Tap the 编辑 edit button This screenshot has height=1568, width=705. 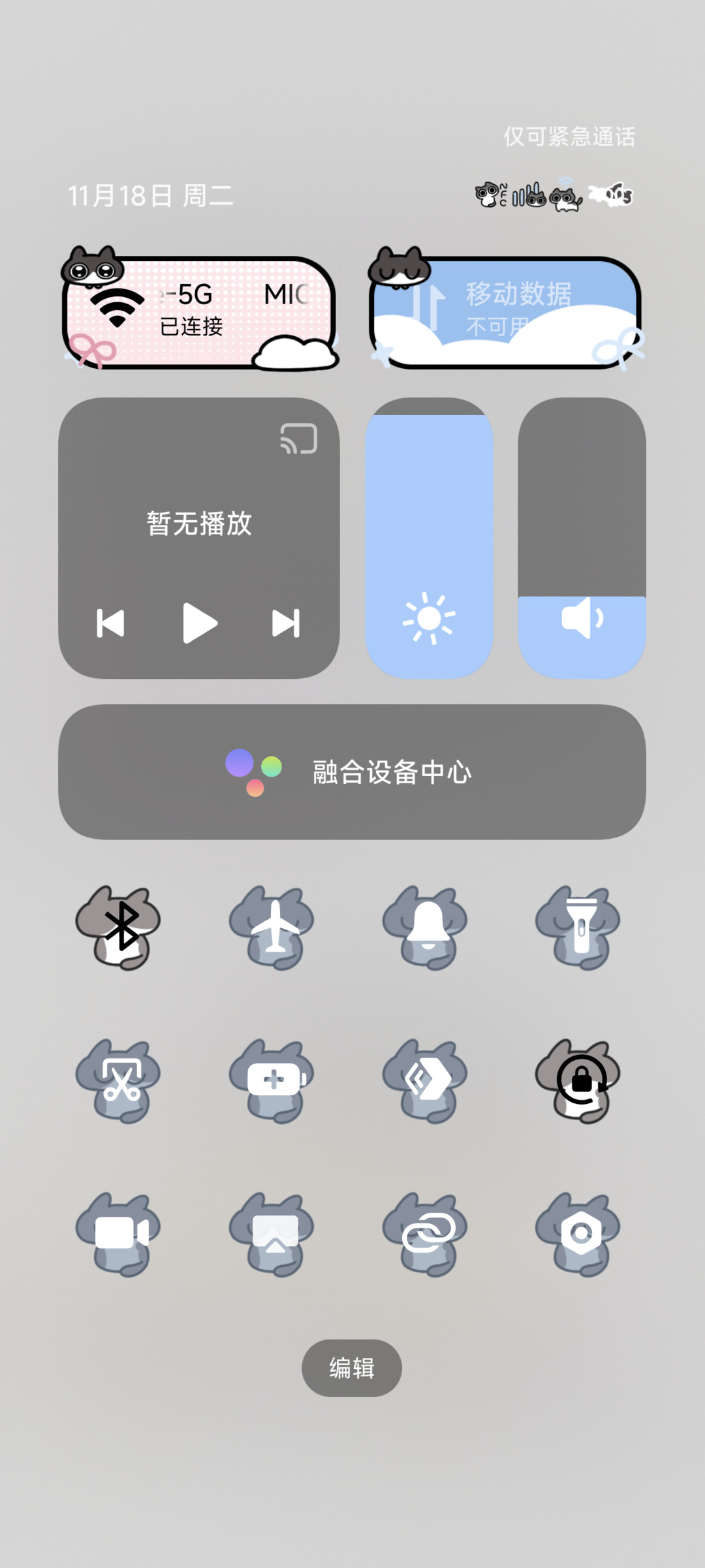coord(352,1368)
